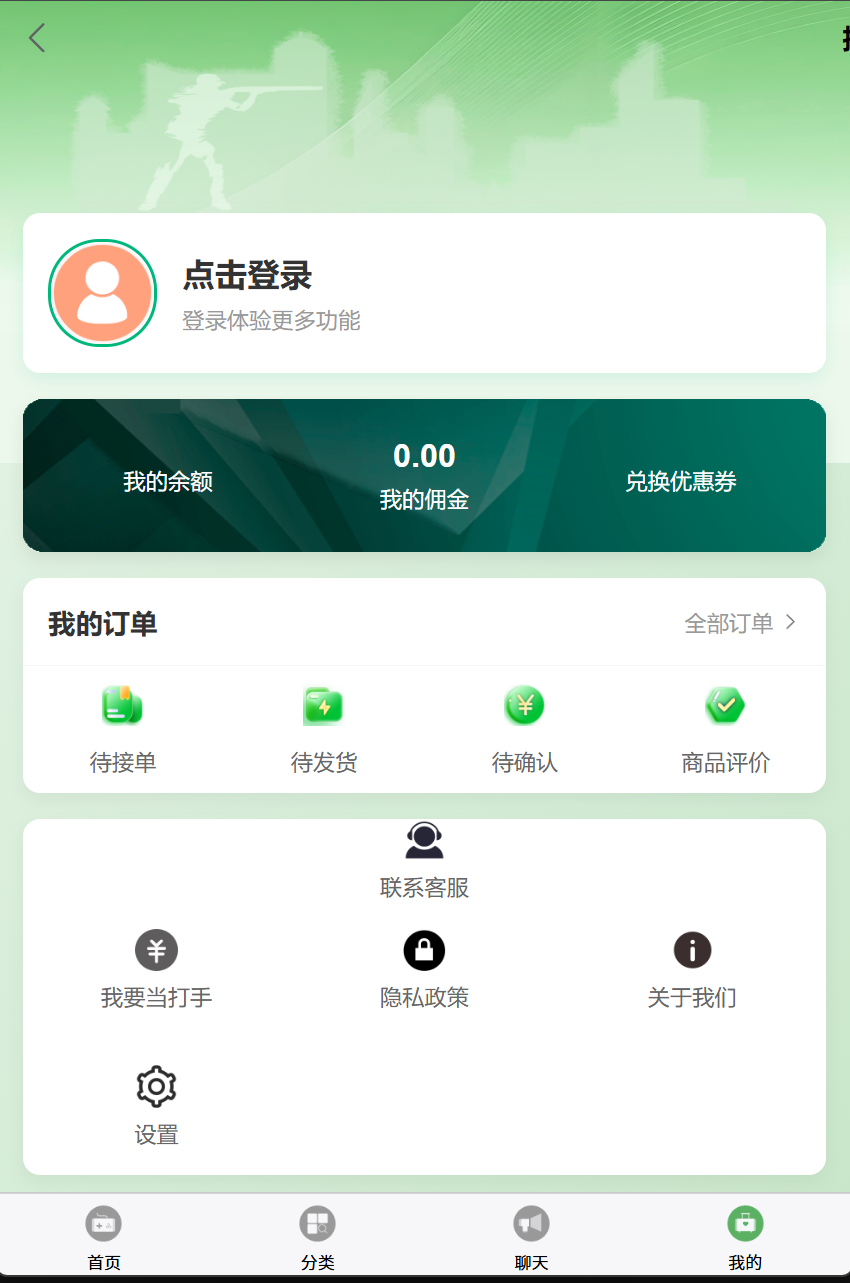Tap the 待接单 pending orders icon

[x=123, y=705]
